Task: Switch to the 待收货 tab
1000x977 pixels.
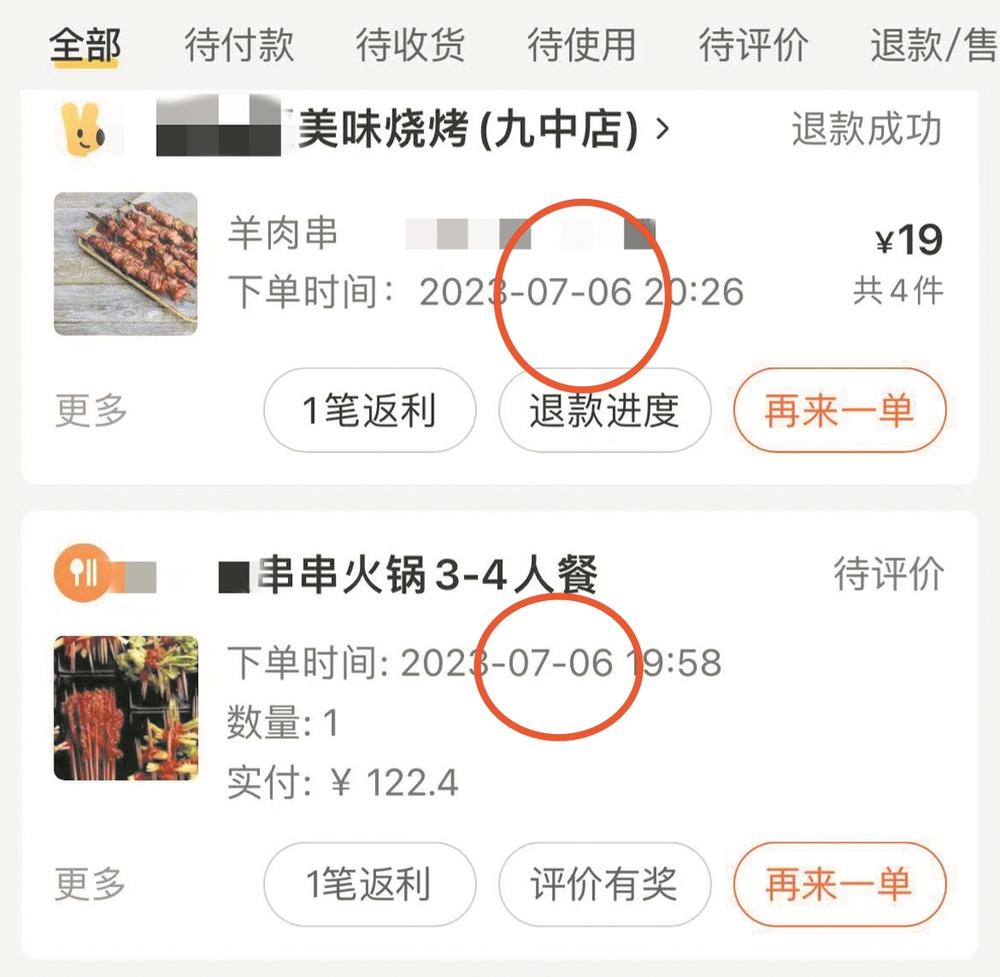Action: (x=410, y=45)
